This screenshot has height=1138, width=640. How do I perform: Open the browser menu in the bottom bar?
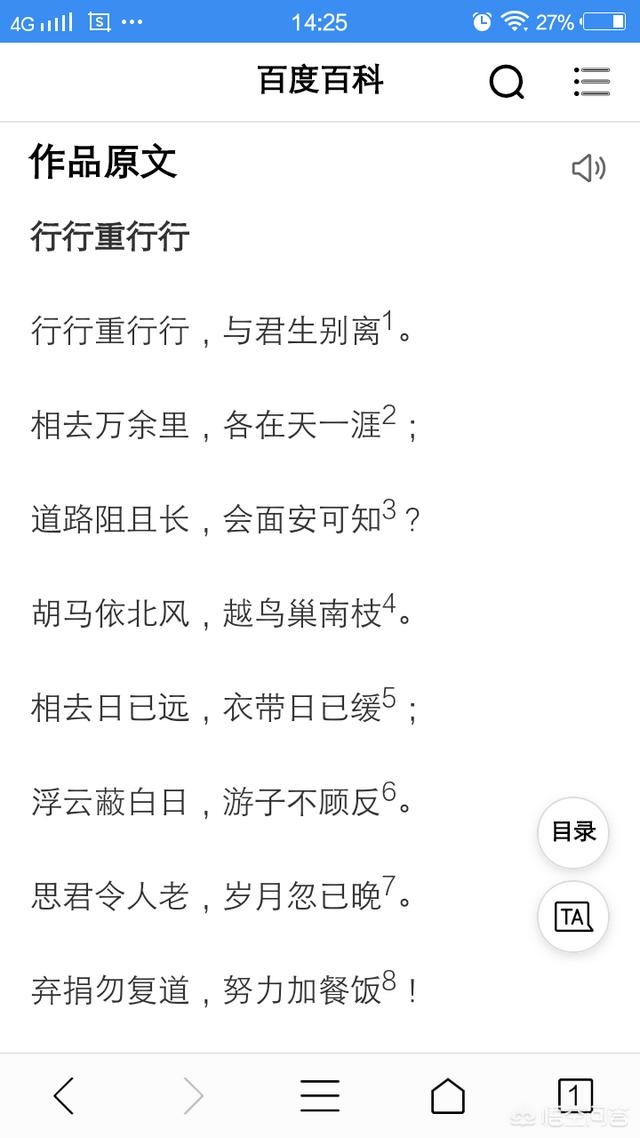[320, 1096]
